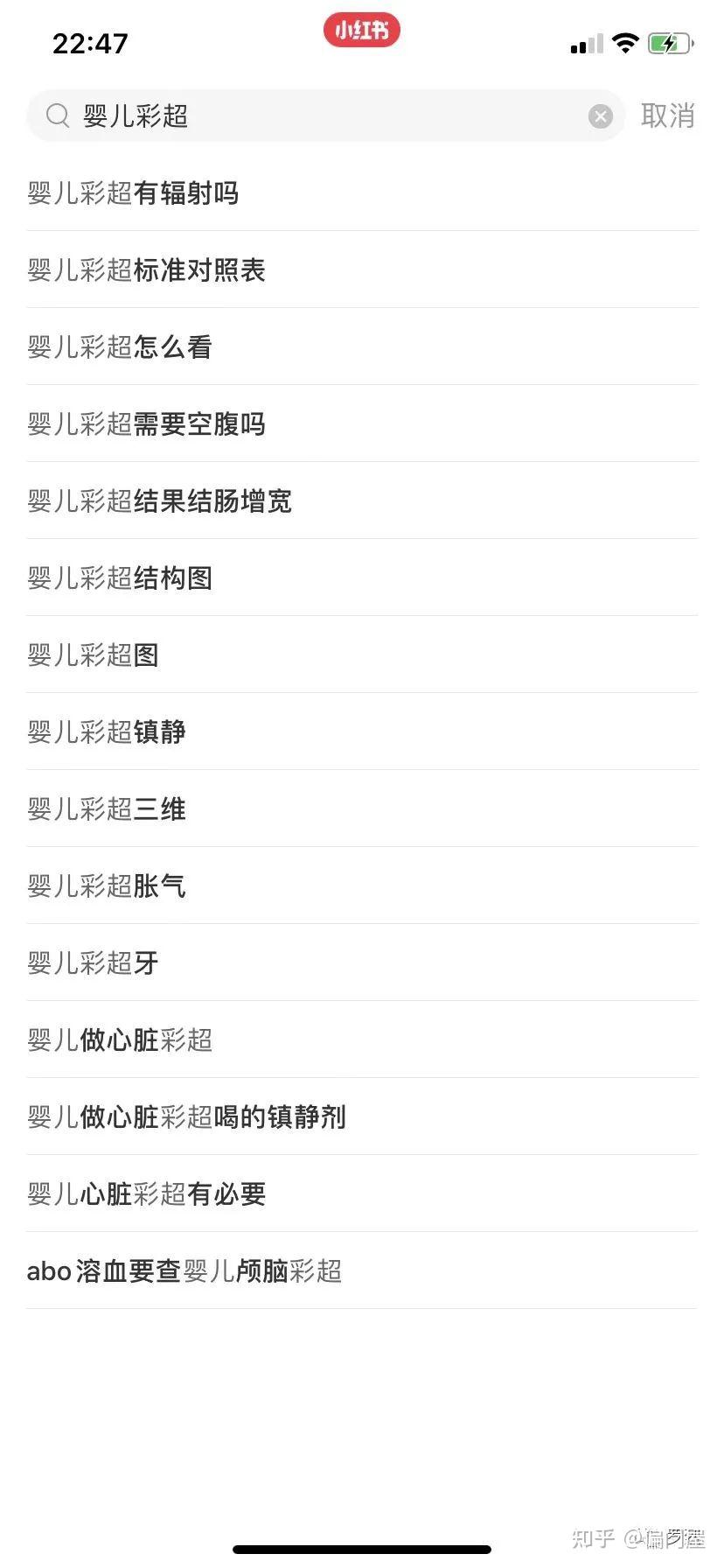The image size is (724, 1568).
Task: Select suggestion abo溶血要查婴儿颅脑彩超
Action: point(184,1270)
